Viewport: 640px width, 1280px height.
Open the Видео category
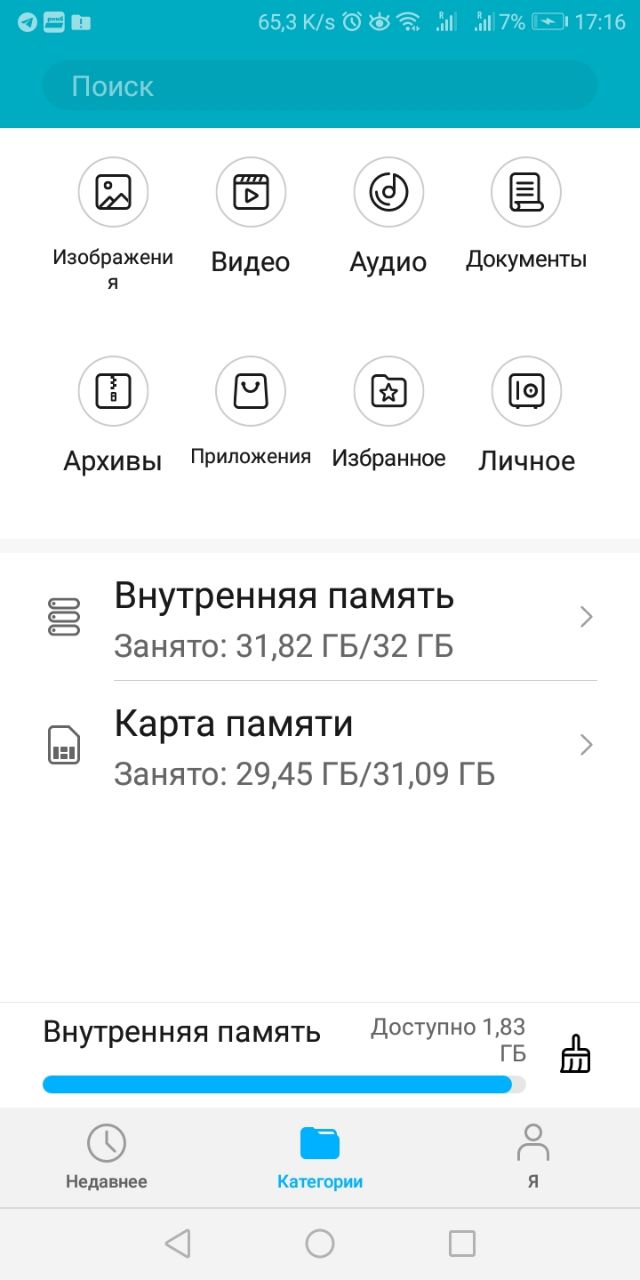(x=251, y=217)
